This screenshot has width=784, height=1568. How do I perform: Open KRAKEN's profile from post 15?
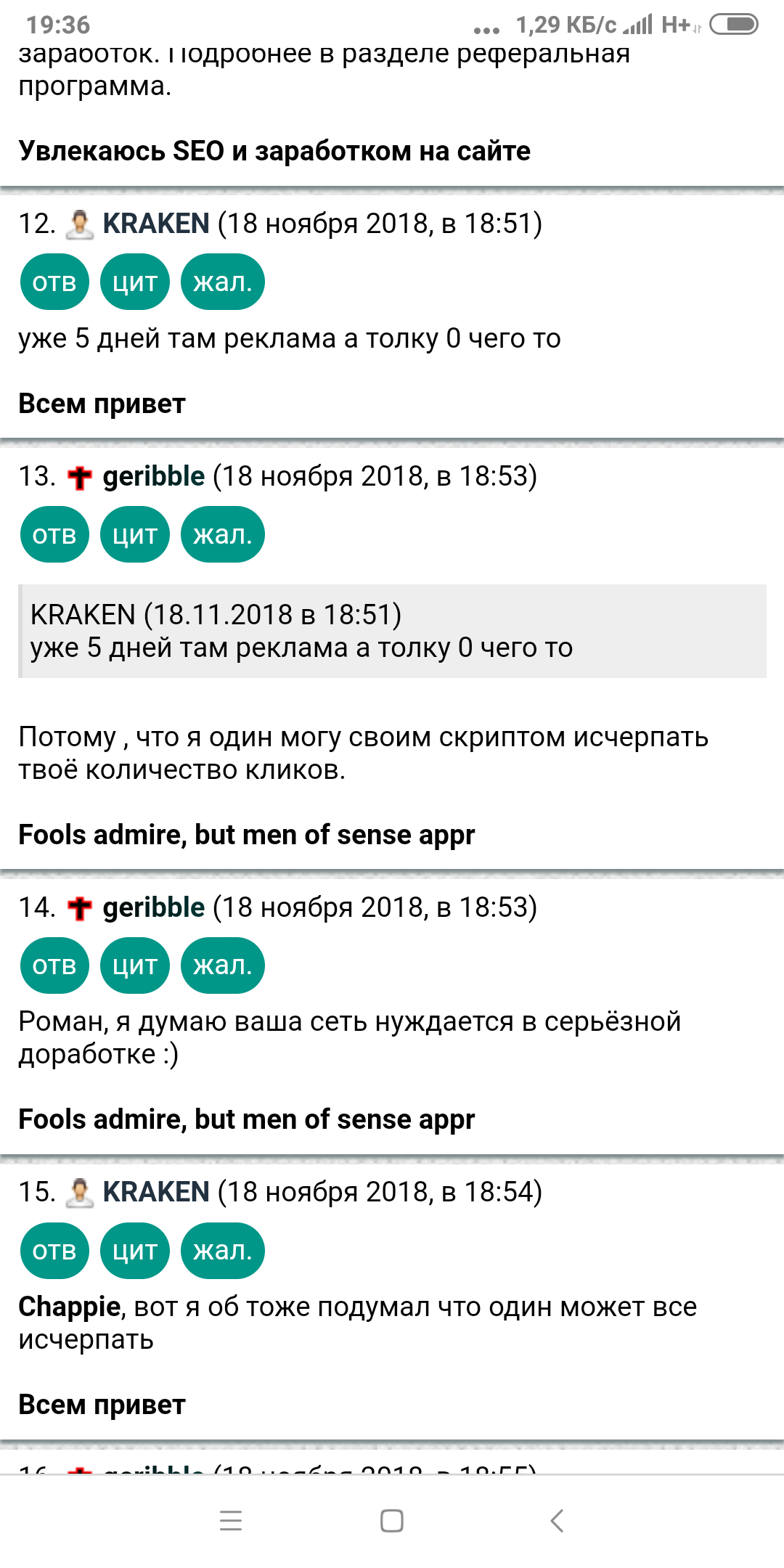(155, 1192)
